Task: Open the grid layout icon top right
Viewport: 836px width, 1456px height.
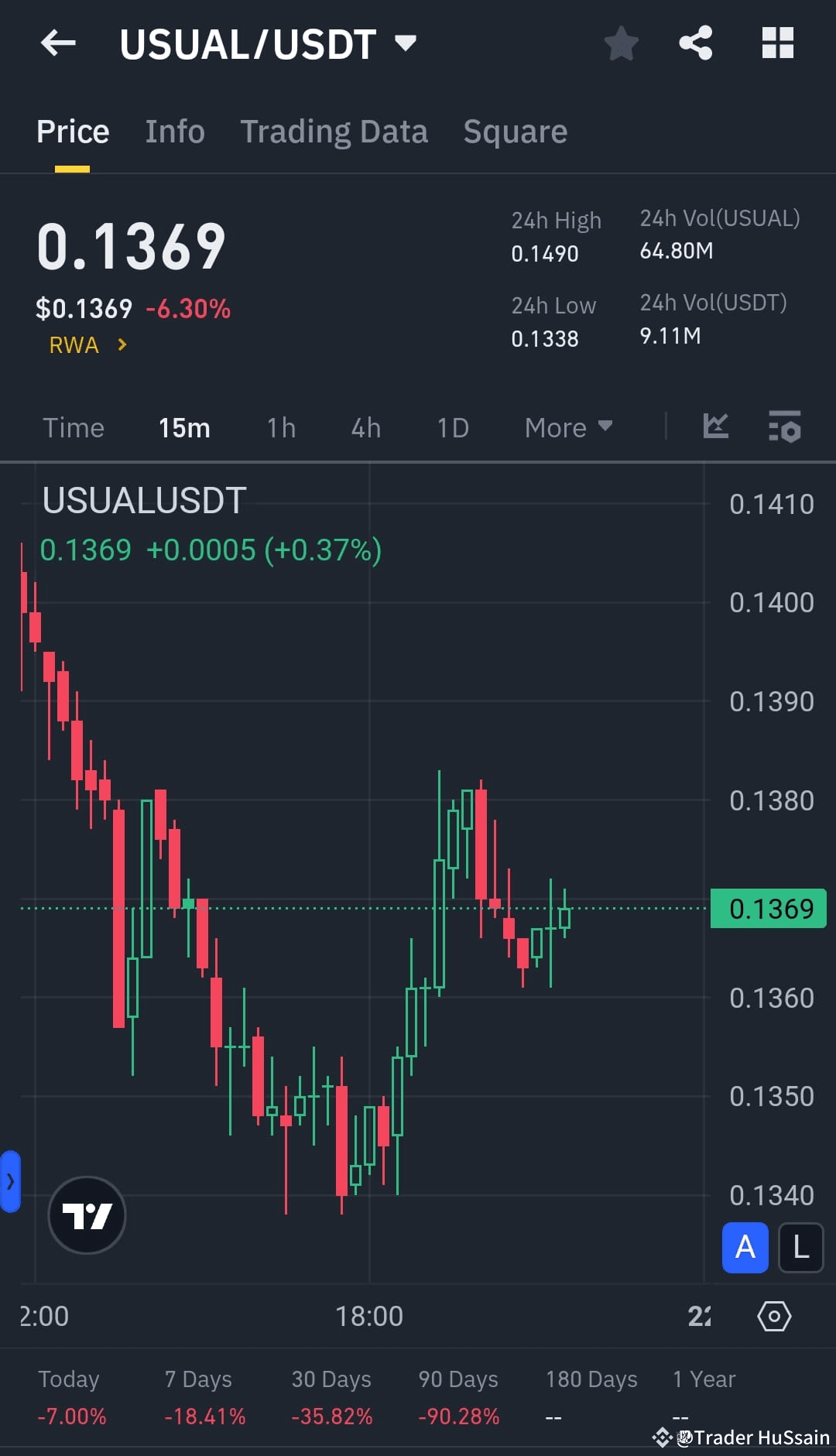Action: (777, 43)
